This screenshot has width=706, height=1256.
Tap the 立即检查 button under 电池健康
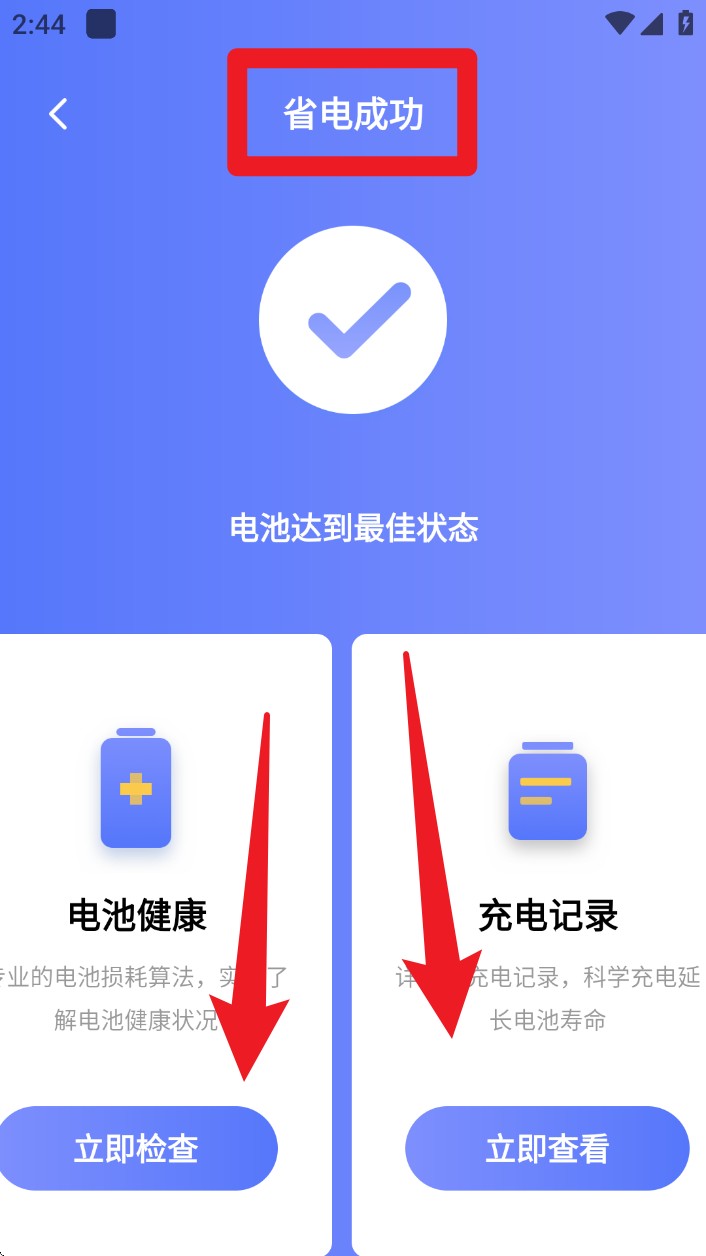(x=137, y=1148)
